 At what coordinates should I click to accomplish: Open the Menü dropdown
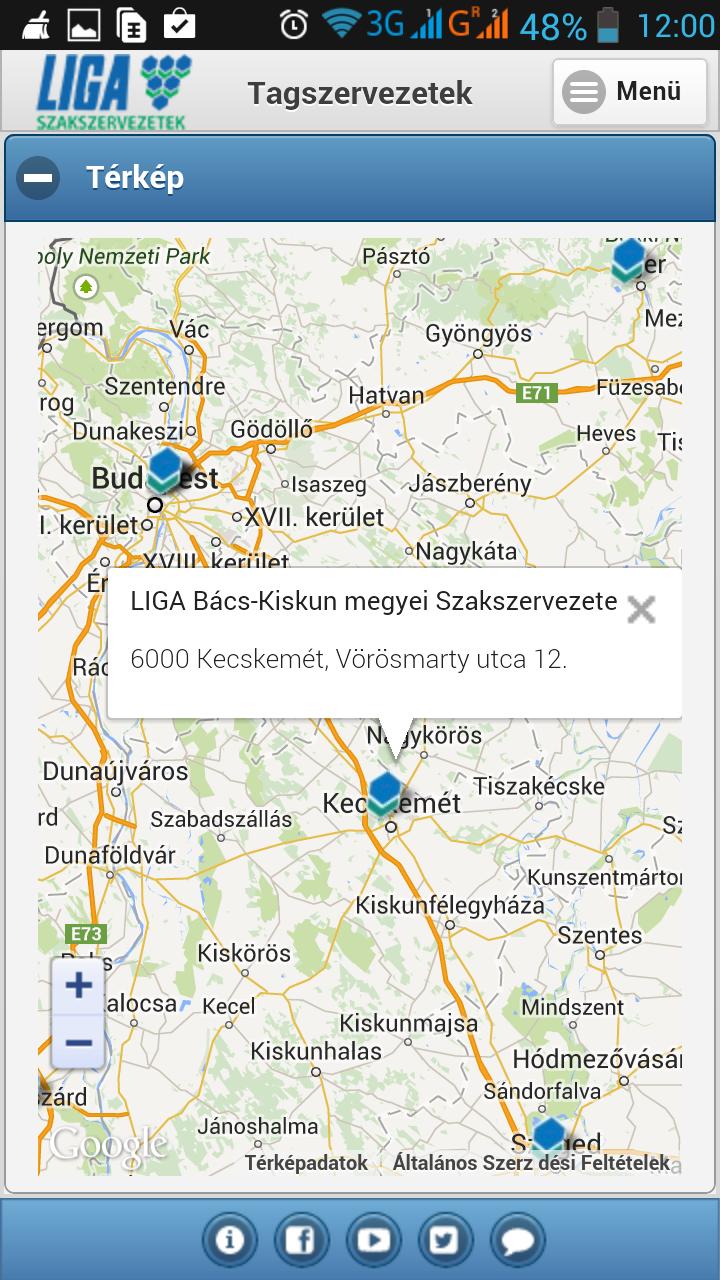tap(629, 90)
